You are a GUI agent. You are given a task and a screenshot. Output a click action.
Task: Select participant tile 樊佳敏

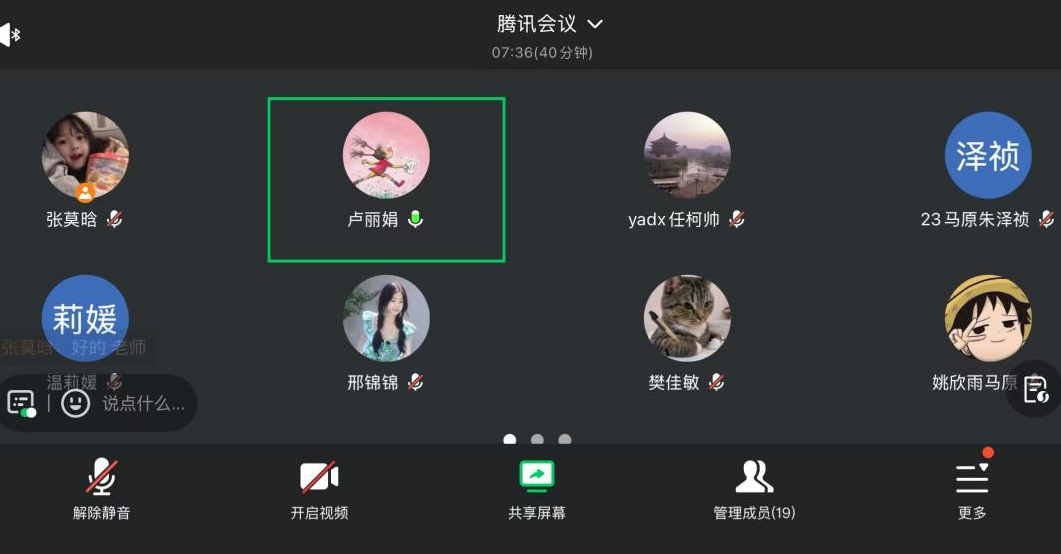pyautogui.click(x=687, y=332)
